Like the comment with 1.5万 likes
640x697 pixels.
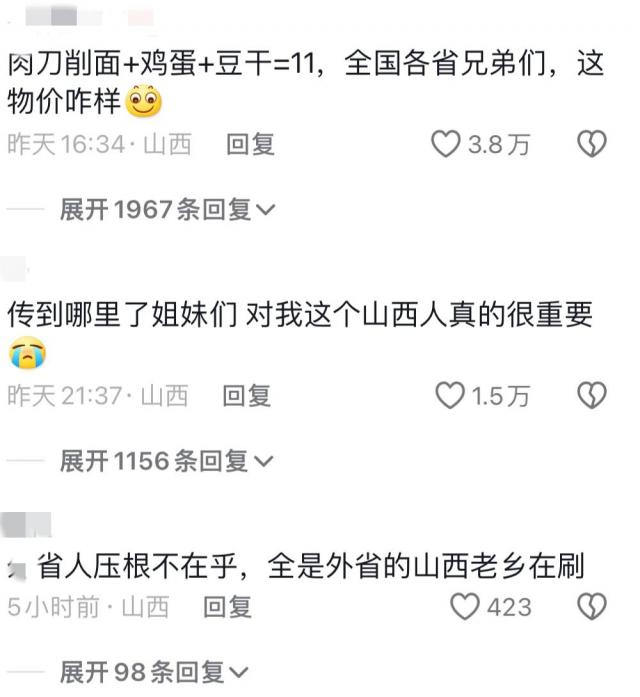click(x=450, y=397)
